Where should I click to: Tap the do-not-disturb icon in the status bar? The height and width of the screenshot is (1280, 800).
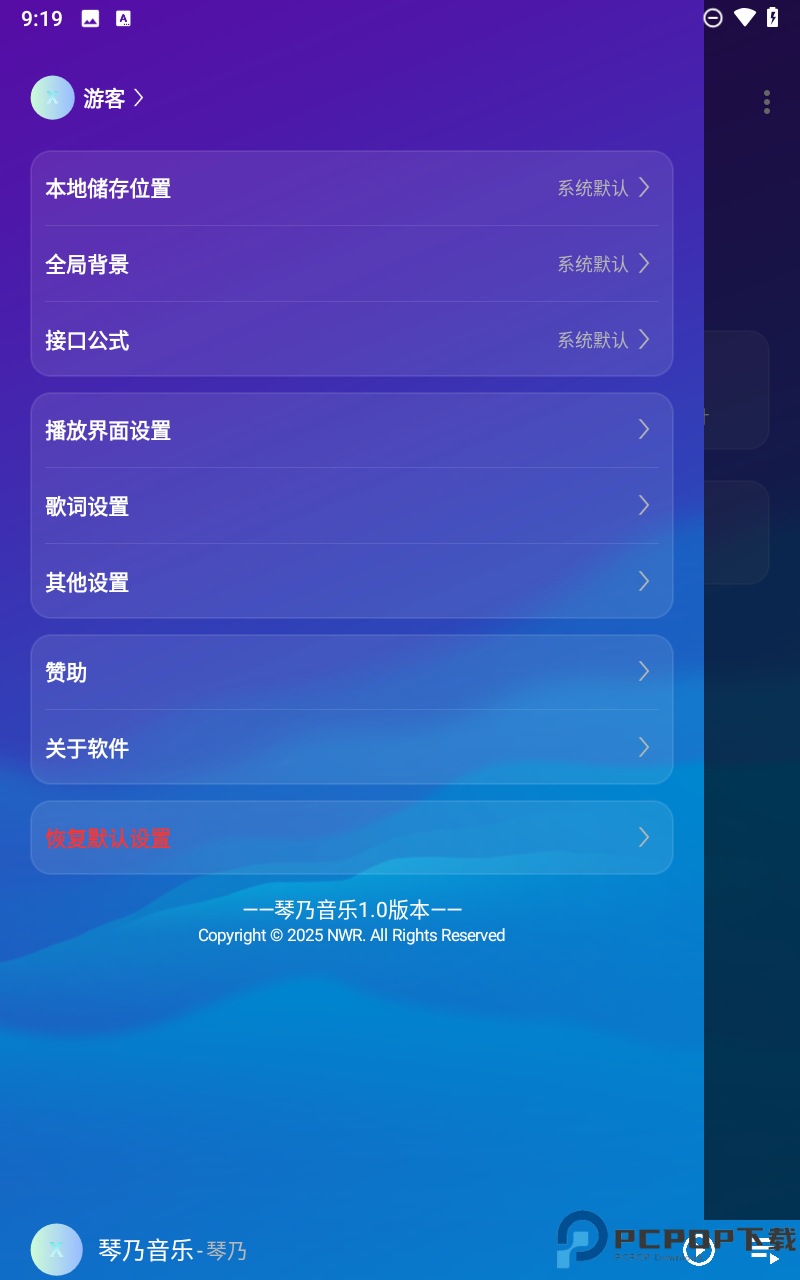coord(711,17)
